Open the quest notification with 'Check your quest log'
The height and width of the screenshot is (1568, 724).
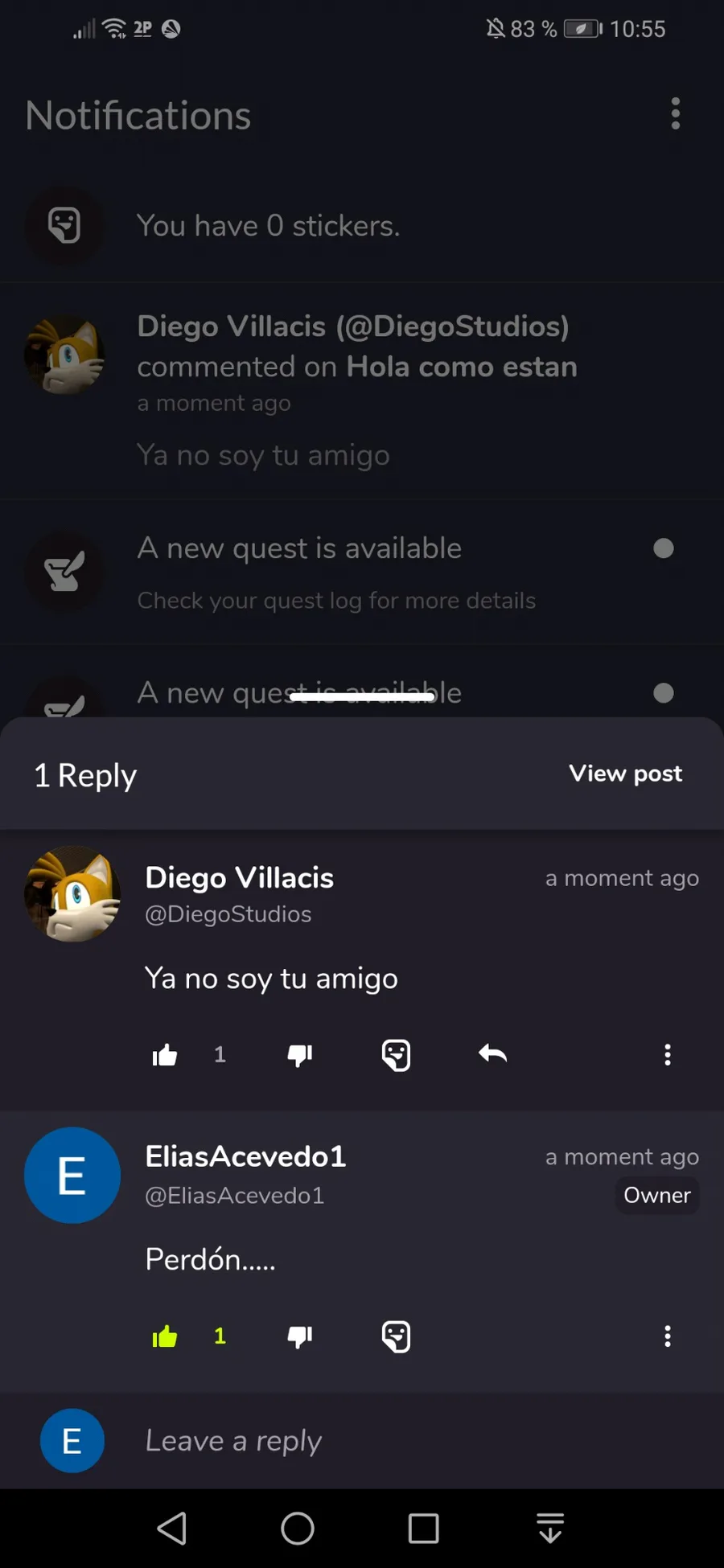[x=362, y=573]
